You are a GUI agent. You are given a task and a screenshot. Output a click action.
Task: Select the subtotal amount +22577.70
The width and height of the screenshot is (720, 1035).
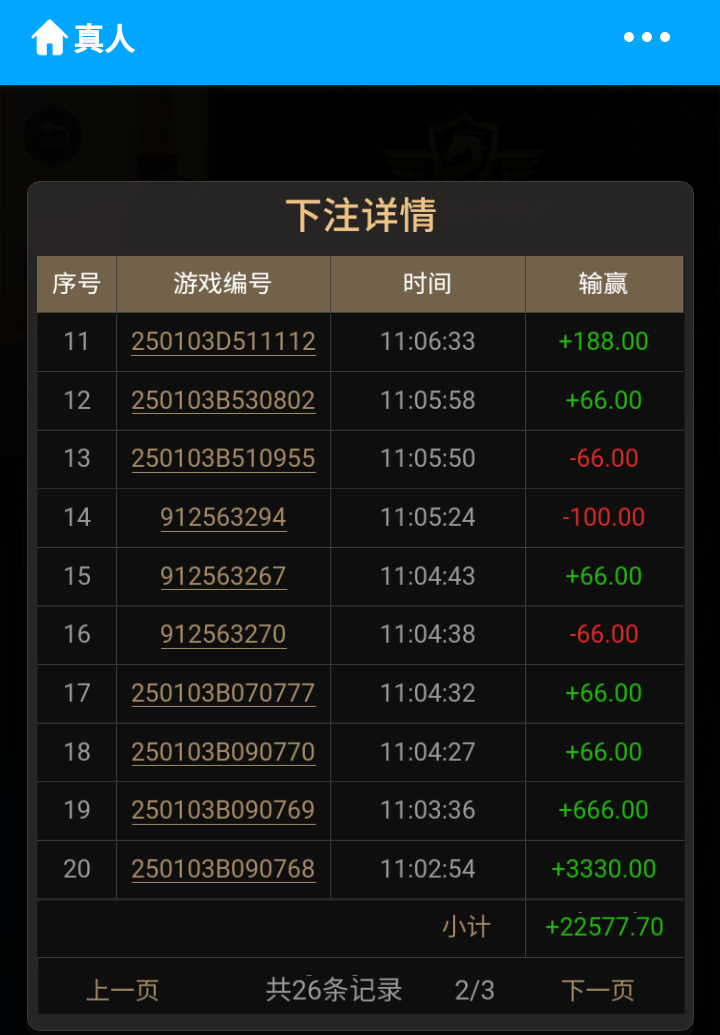tap(604, 927)
